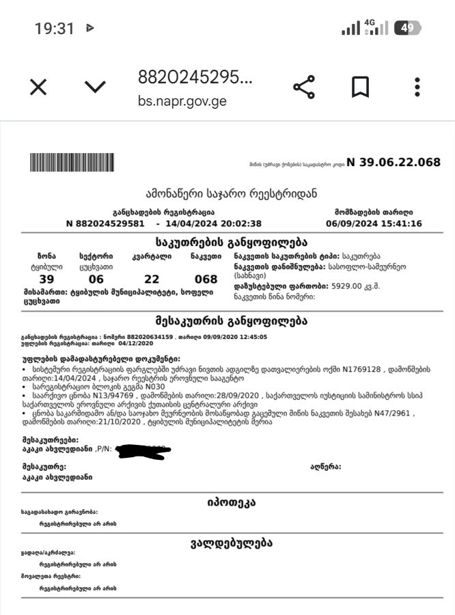Share this bs.napr.gov.ge page
This screenshot has width=455, height=615.
click(x=304, y=87)
